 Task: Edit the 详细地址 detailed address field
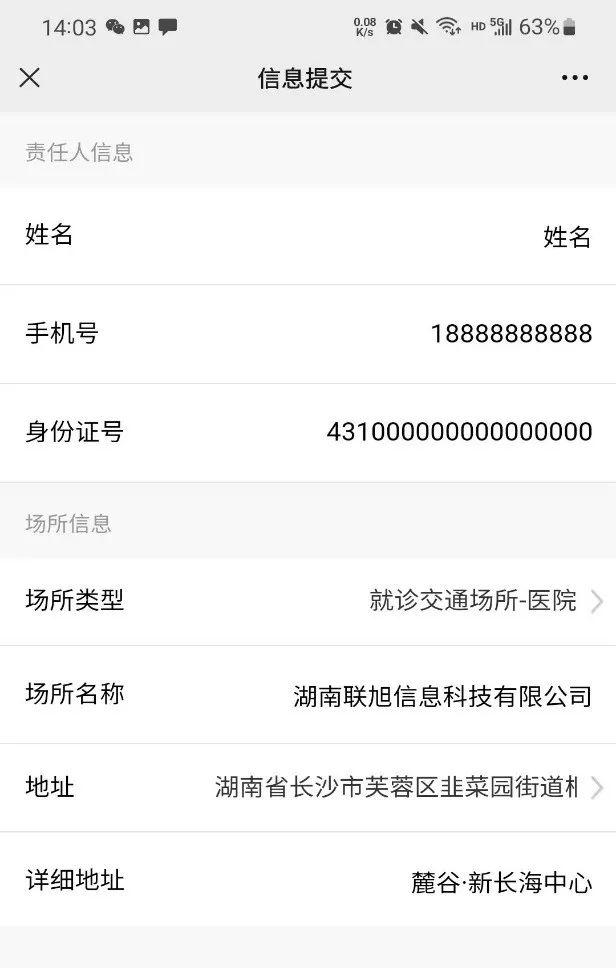501,883
